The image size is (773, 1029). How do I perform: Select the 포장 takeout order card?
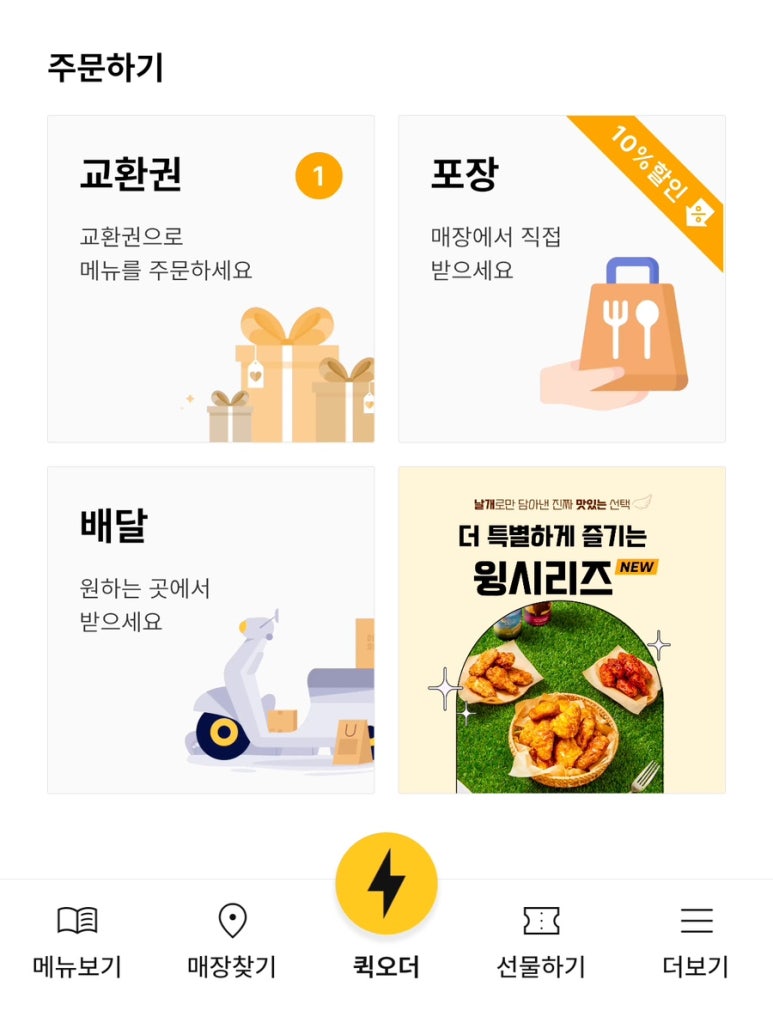tap(561, 279)
